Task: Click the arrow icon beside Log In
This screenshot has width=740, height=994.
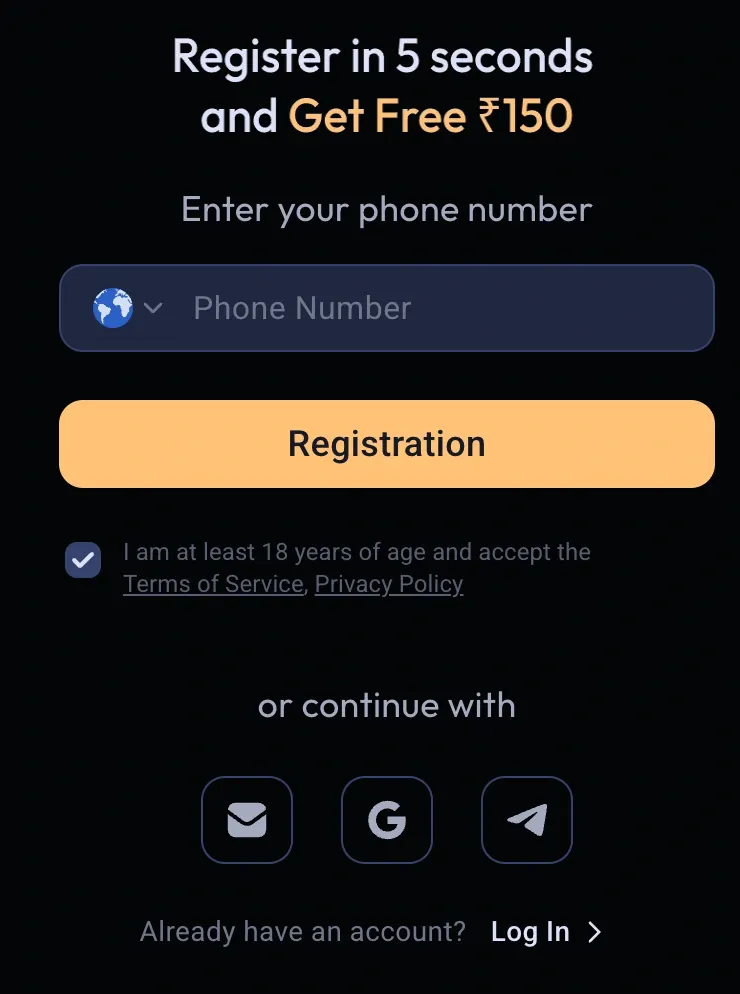Action: (594, 931)
